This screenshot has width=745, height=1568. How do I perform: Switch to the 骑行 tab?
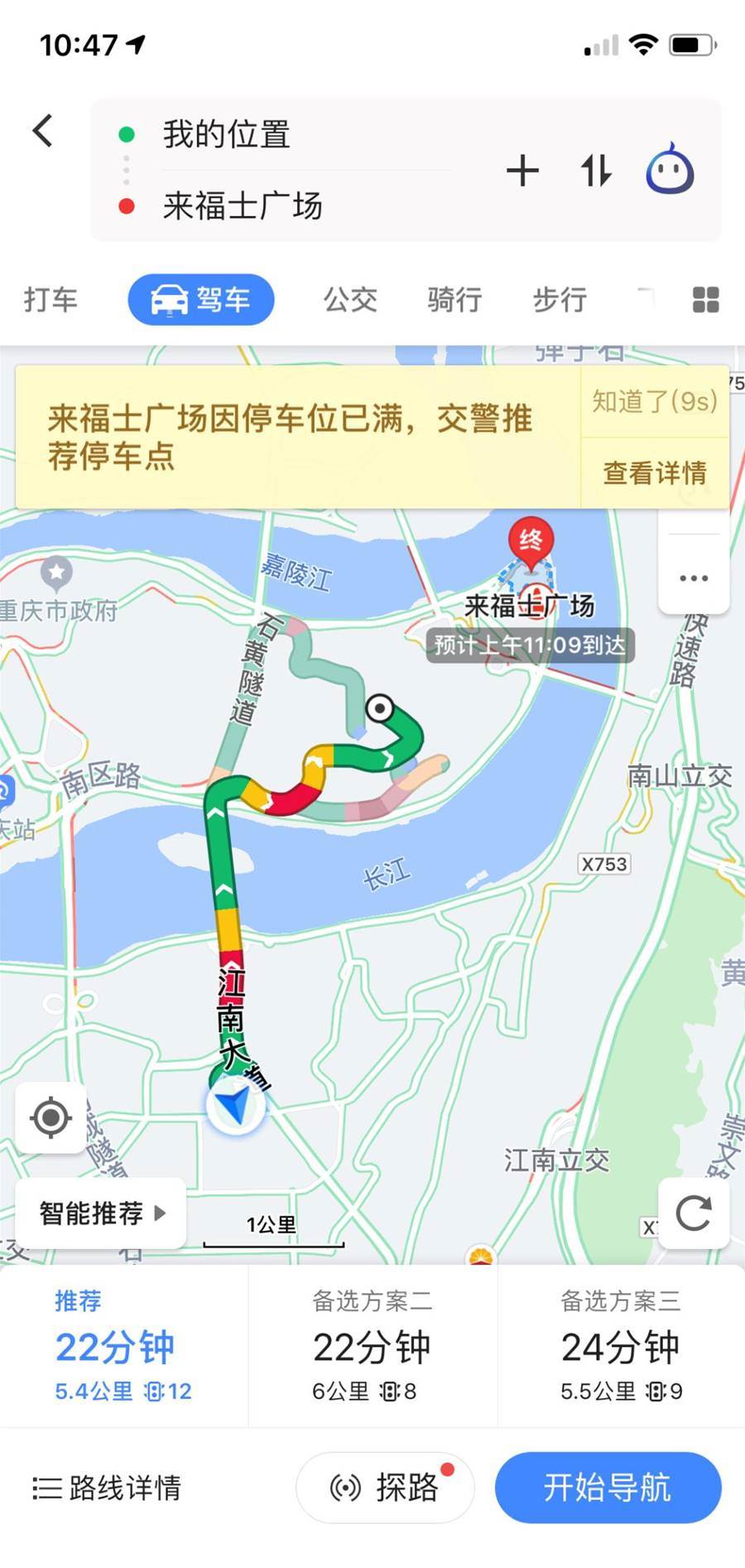454,299
